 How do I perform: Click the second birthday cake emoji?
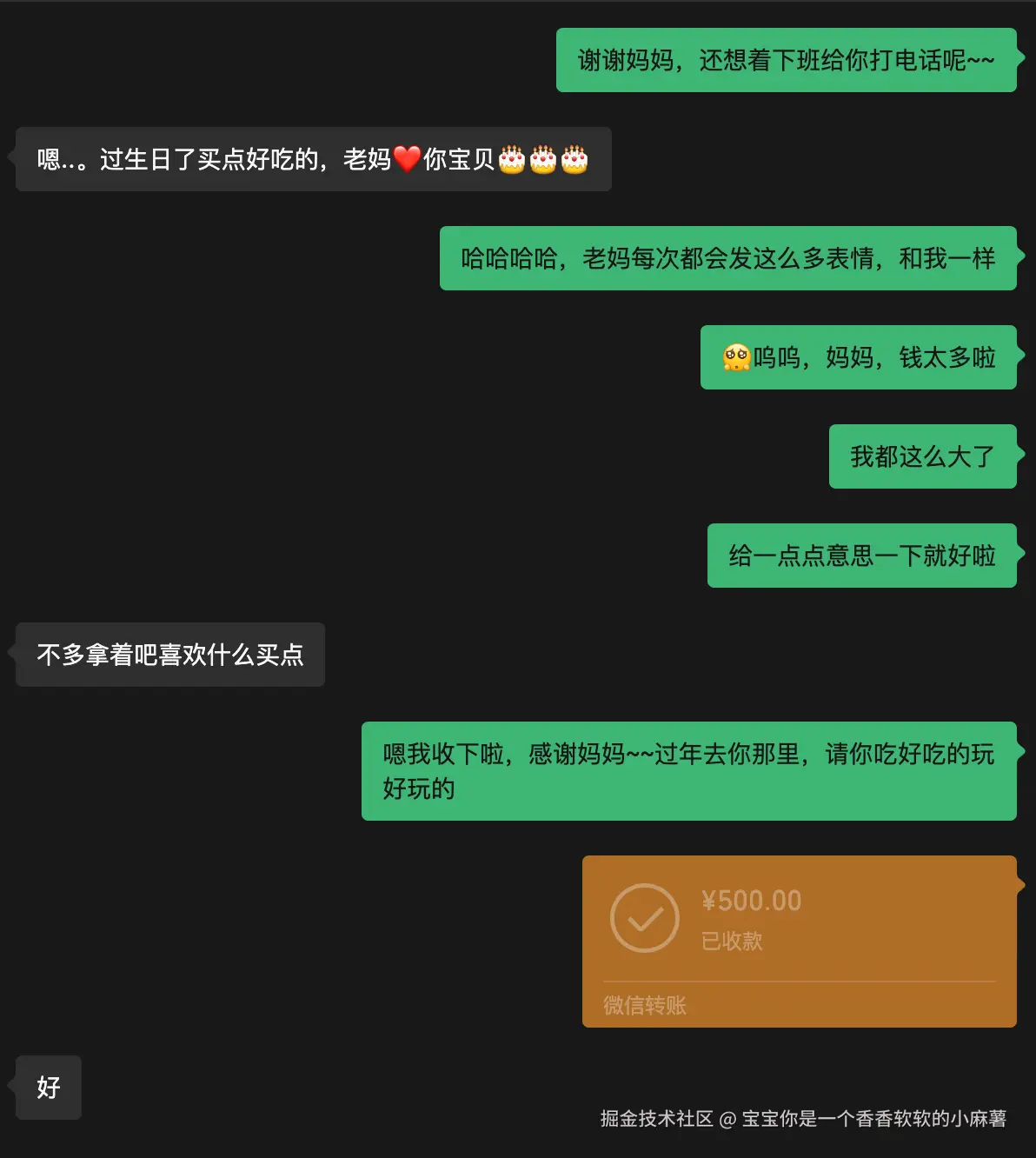[x=542, y=159]
